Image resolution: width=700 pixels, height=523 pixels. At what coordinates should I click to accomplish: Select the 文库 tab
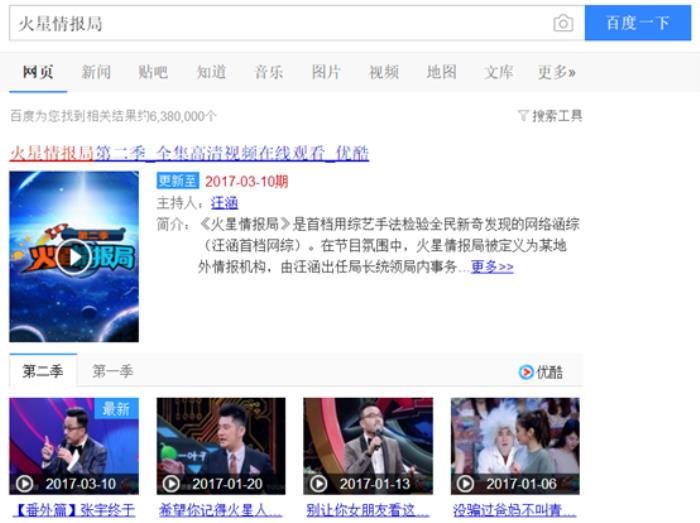click(499, 72)
